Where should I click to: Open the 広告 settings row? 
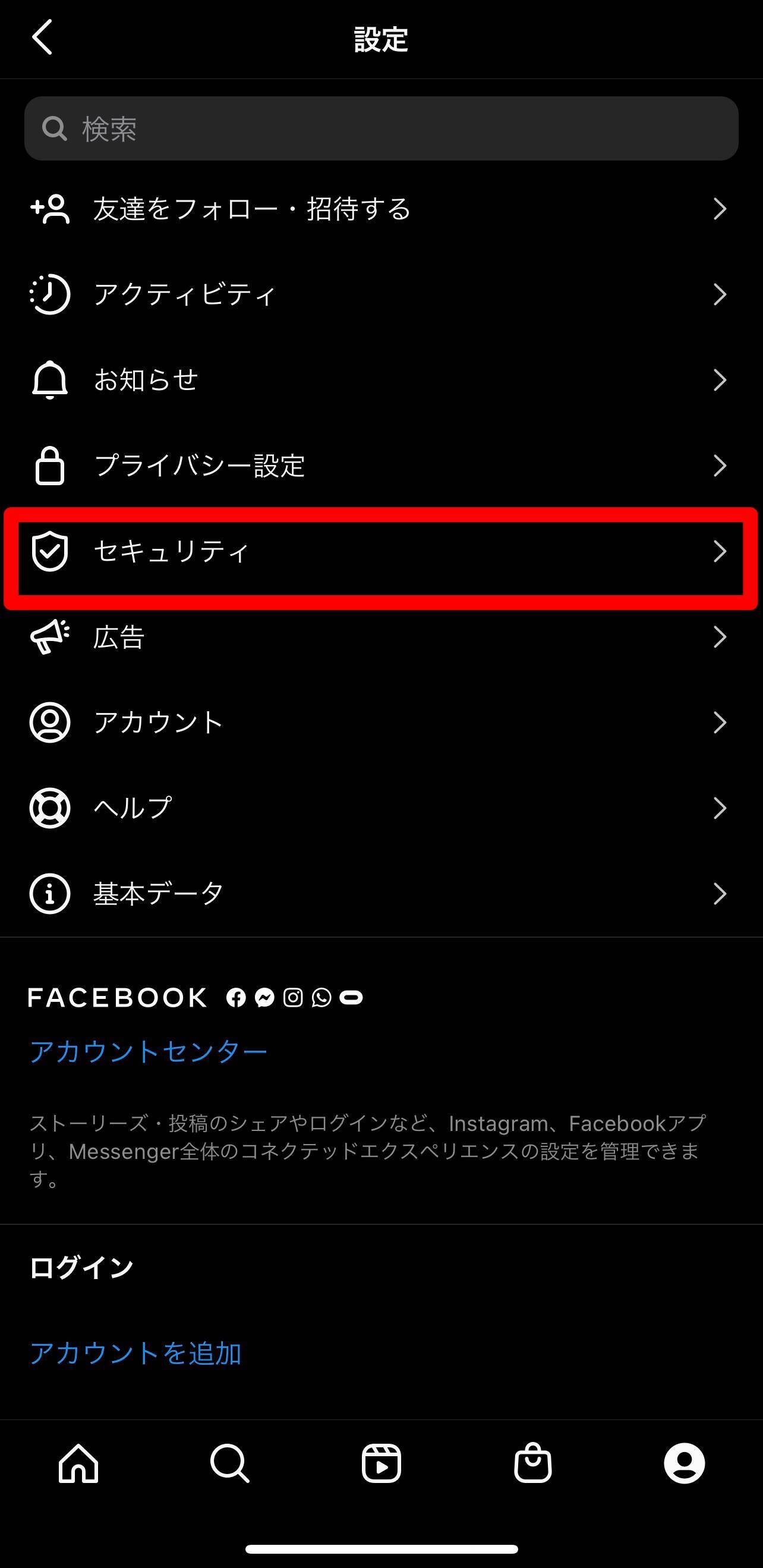coord(381,637)
